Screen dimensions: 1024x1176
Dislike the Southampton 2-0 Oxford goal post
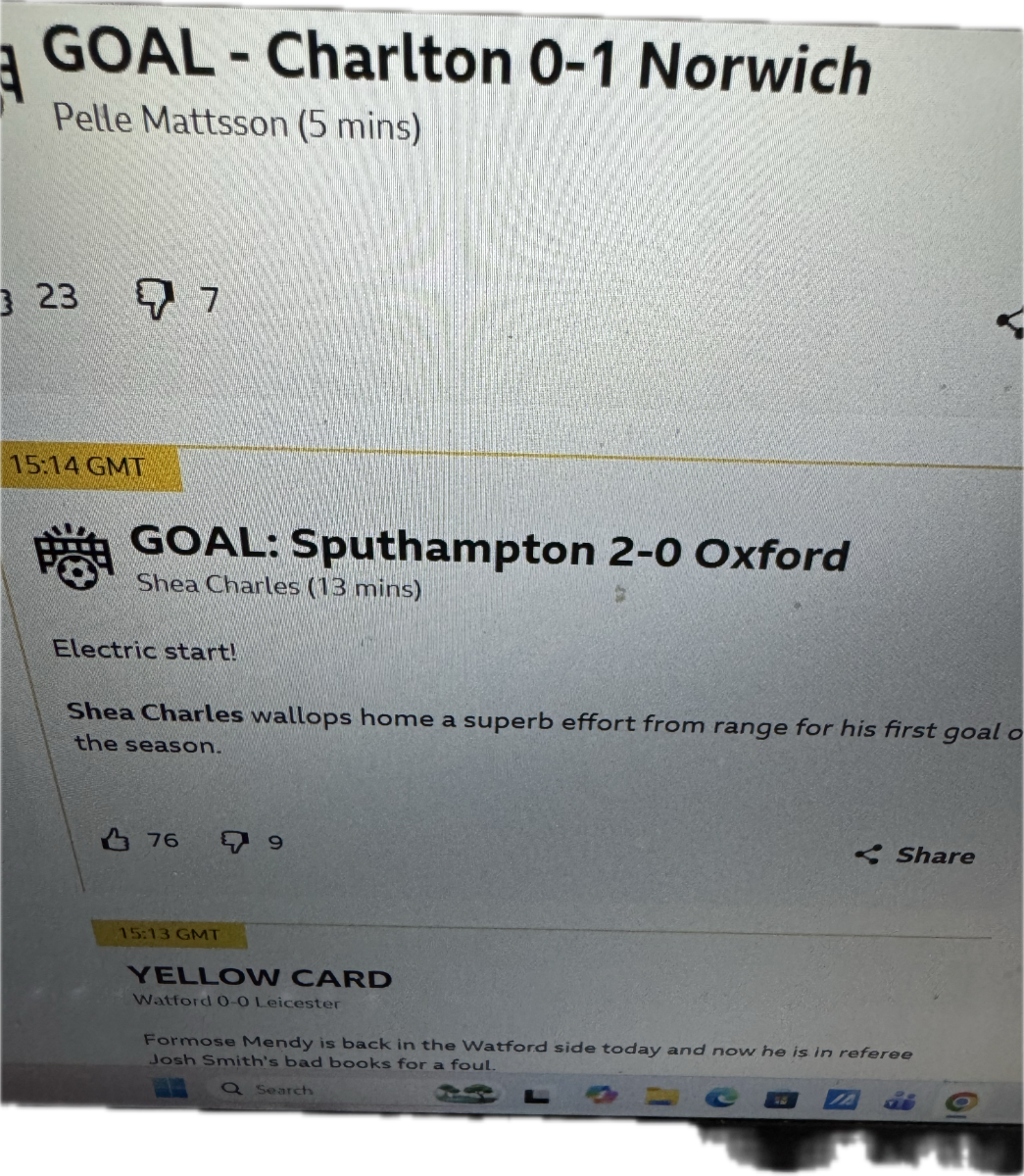pos(235,842)
